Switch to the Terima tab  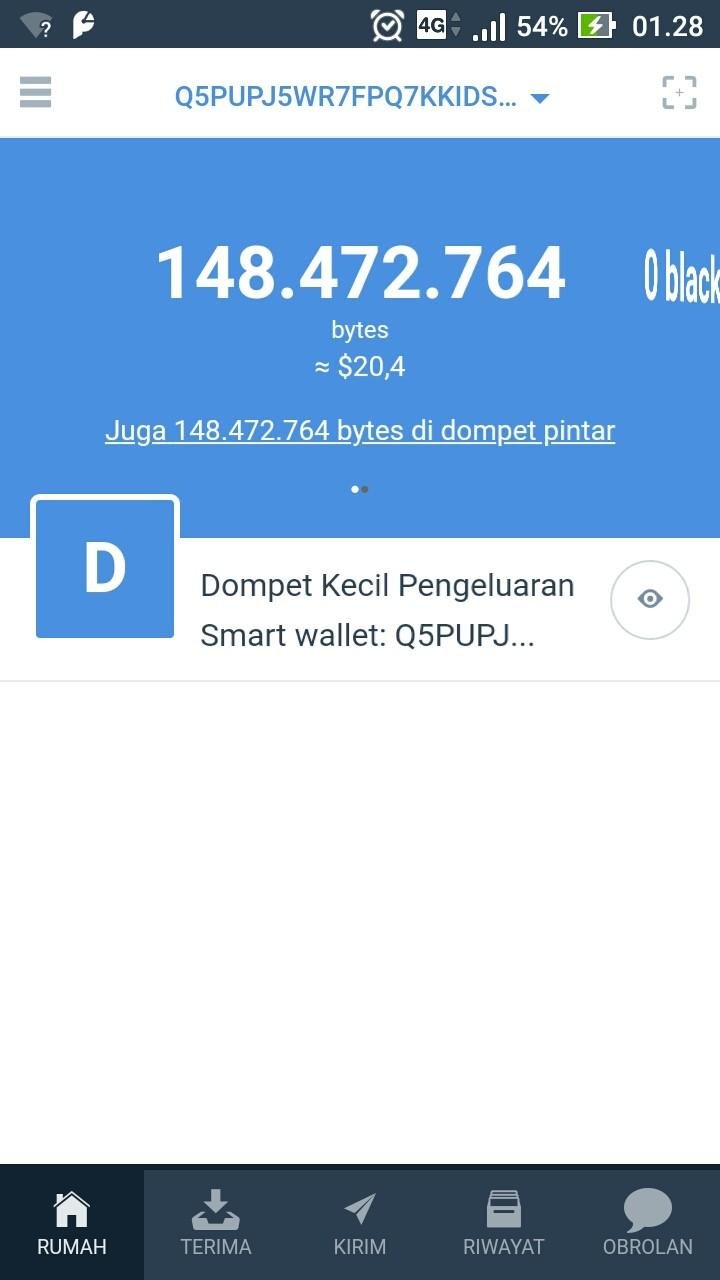point(216,1225)
